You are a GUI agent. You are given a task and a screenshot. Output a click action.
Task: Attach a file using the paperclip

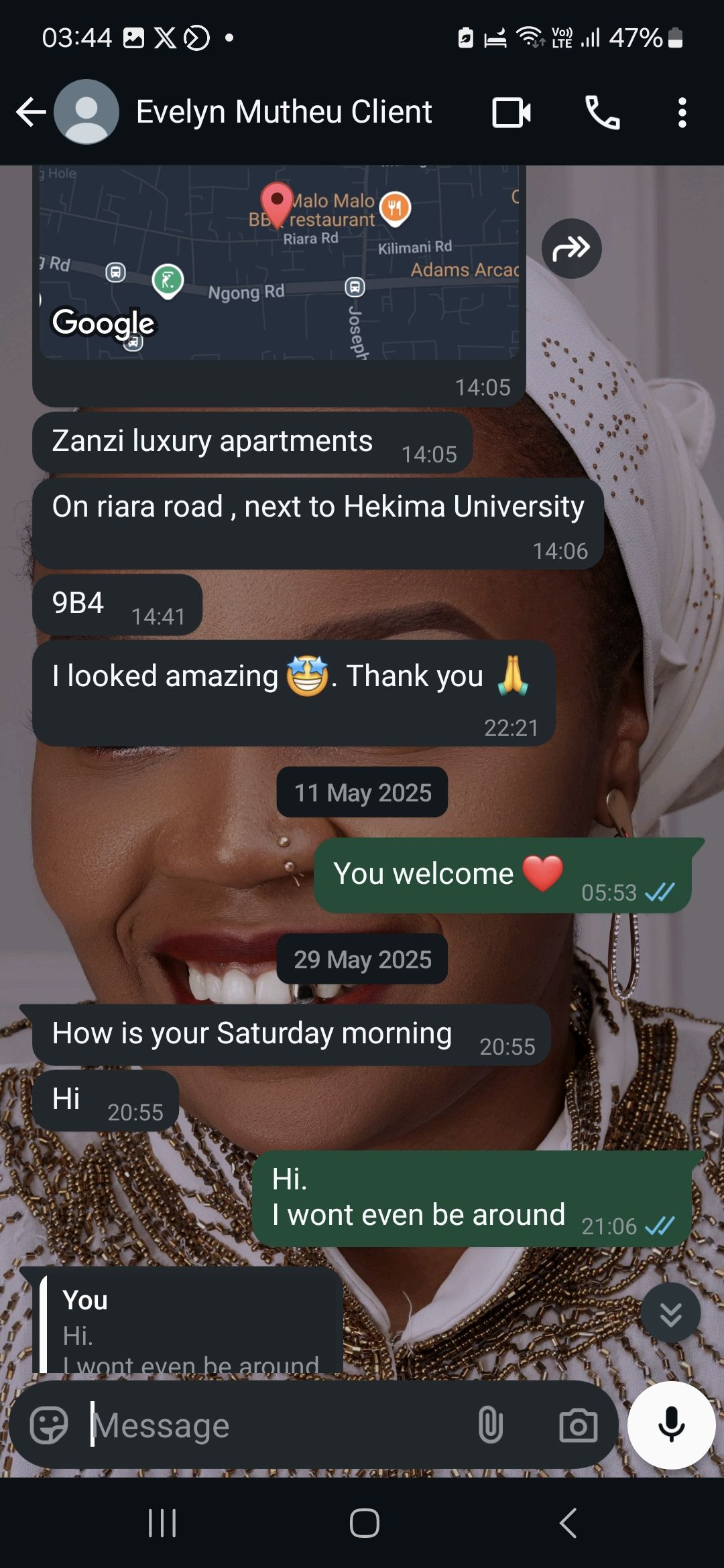491,1425
